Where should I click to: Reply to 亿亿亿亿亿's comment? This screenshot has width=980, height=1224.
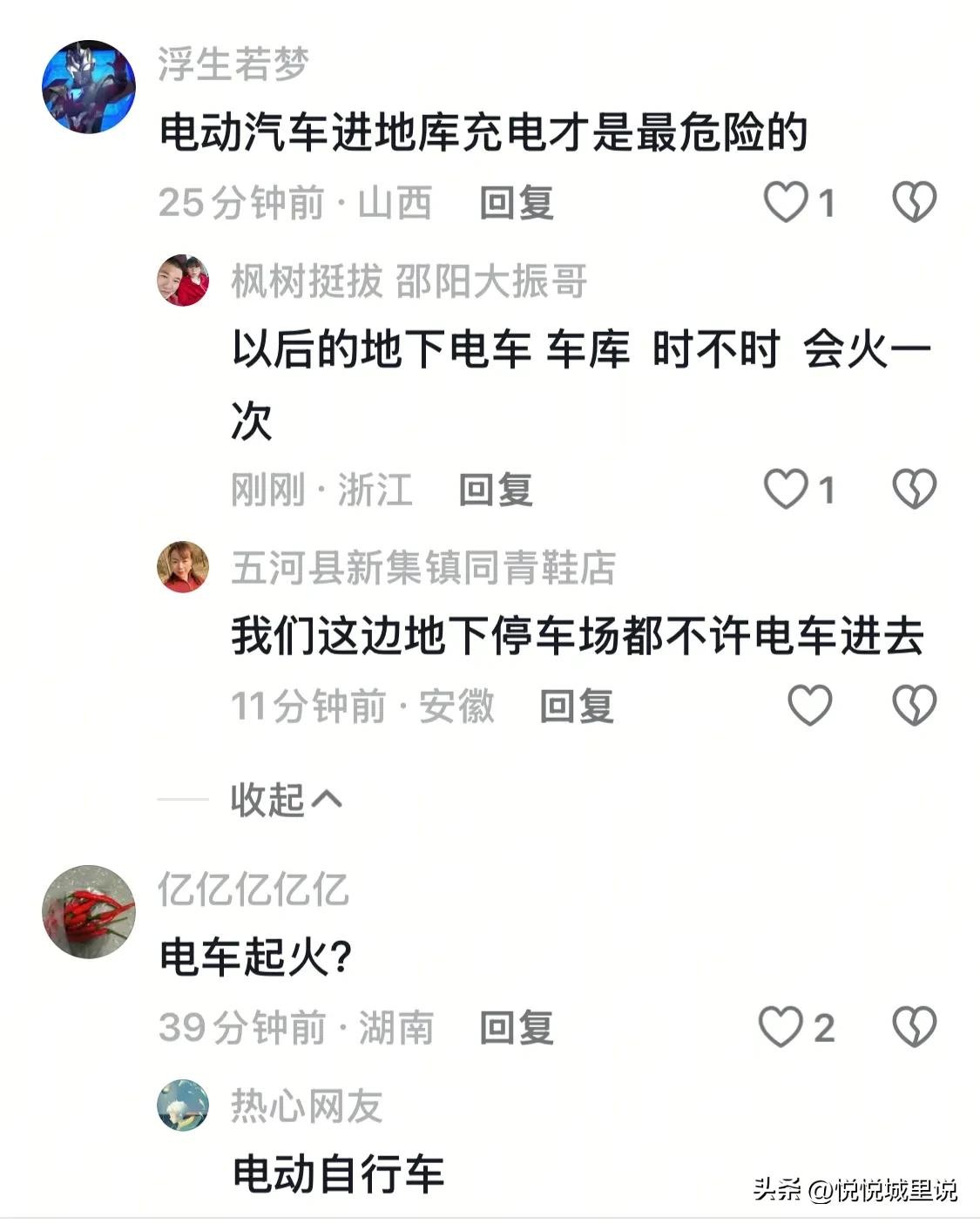pos(517,1028)
